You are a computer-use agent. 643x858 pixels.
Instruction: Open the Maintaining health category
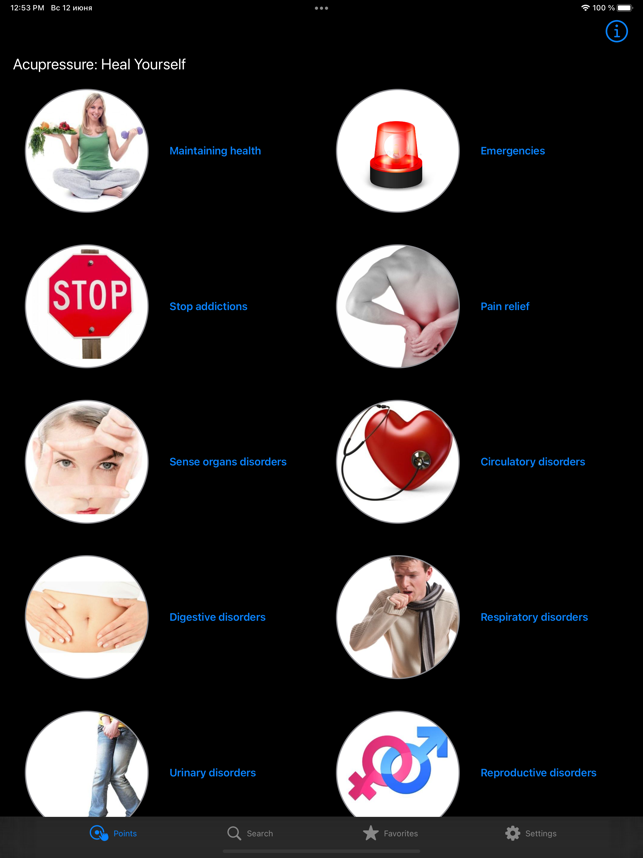point(215,151)
